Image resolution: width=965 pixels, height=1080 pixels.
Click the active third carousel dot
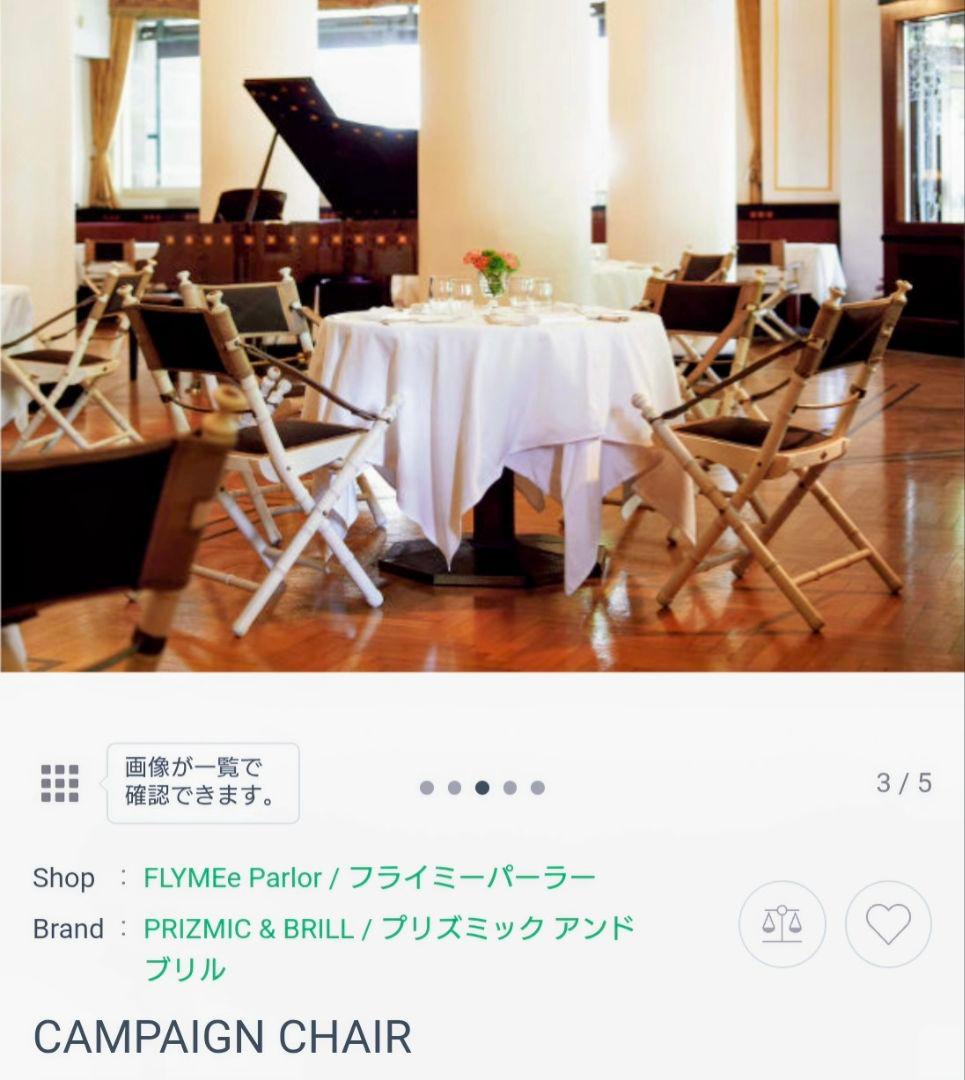click(484, 788)
